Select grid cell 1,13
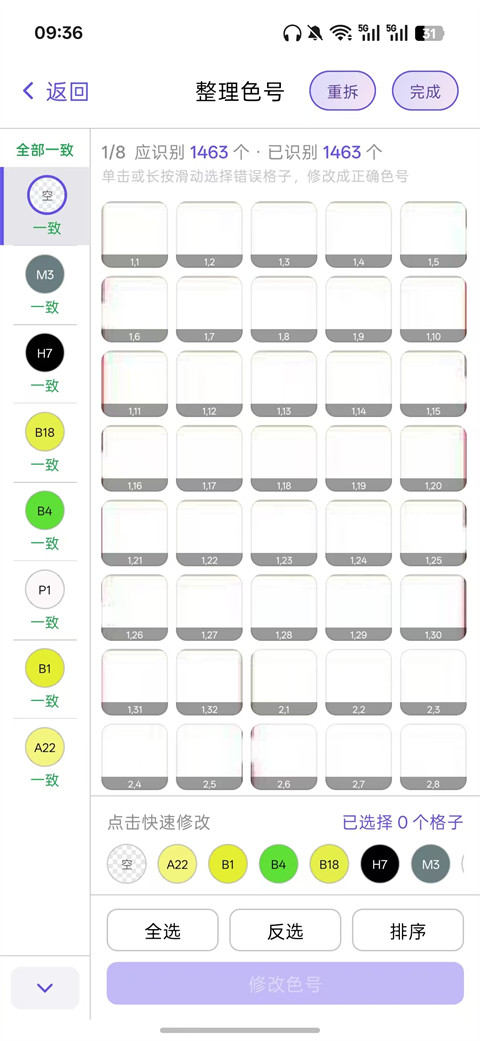The height and width of the screenshot is (1041, 480). (x=284, y=384)
